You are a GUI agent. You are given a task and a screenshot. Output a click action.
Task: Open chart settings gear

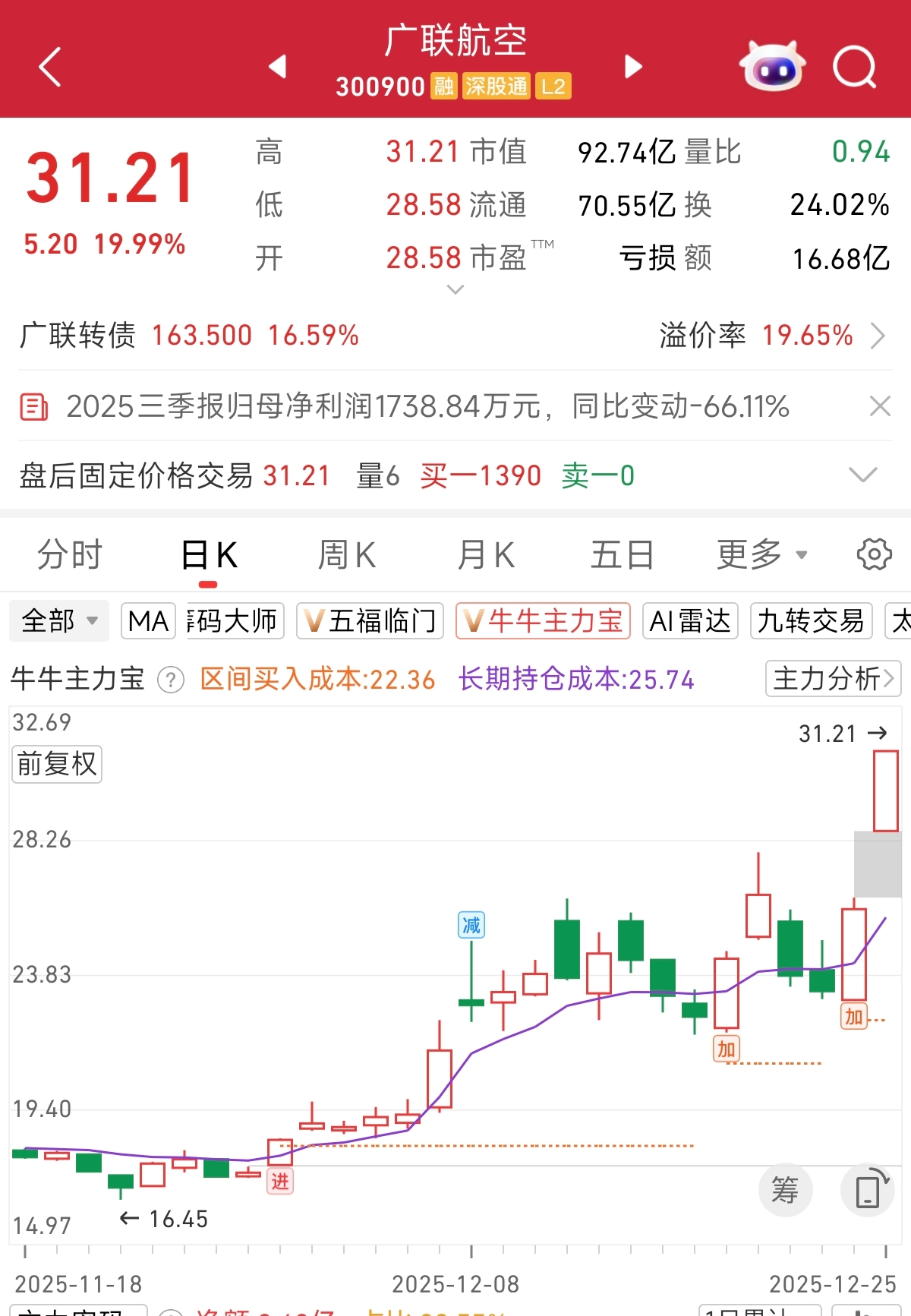tap(874, 554)
